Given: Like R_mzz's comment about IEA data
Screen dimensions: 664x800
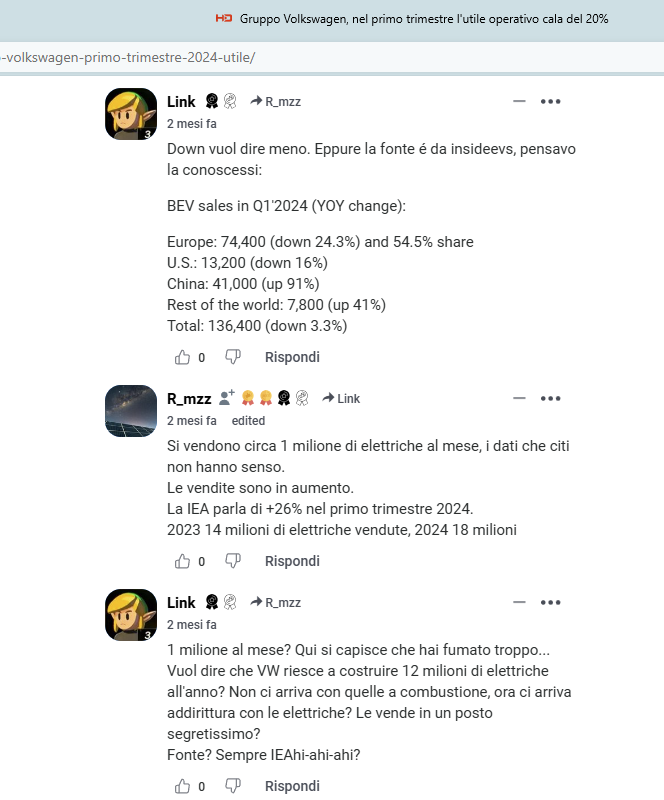Looking at the screenshot, I should [182, 561].
